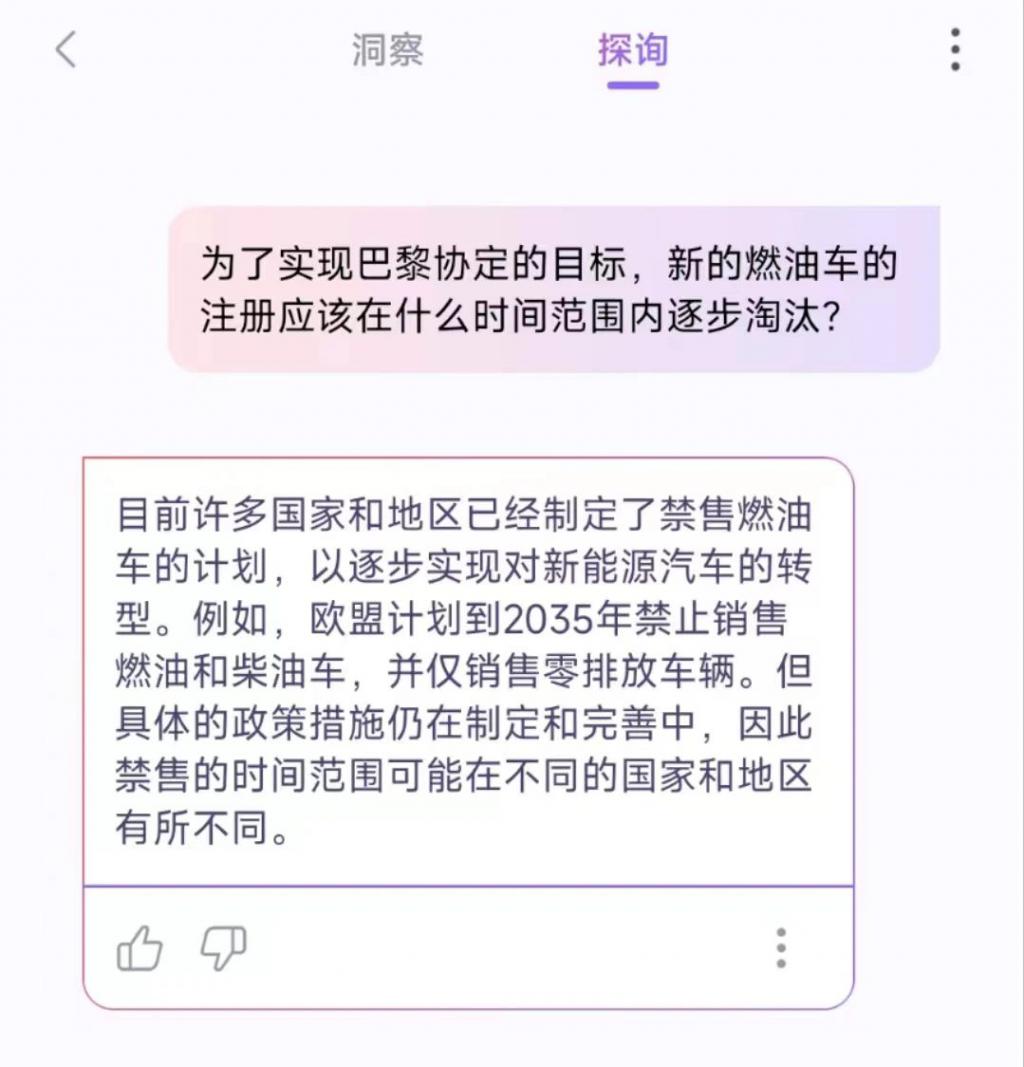Switch to the 洞察 tab
The height and width of the screenshot is (1067, 1024).
[x=387, y=50]
